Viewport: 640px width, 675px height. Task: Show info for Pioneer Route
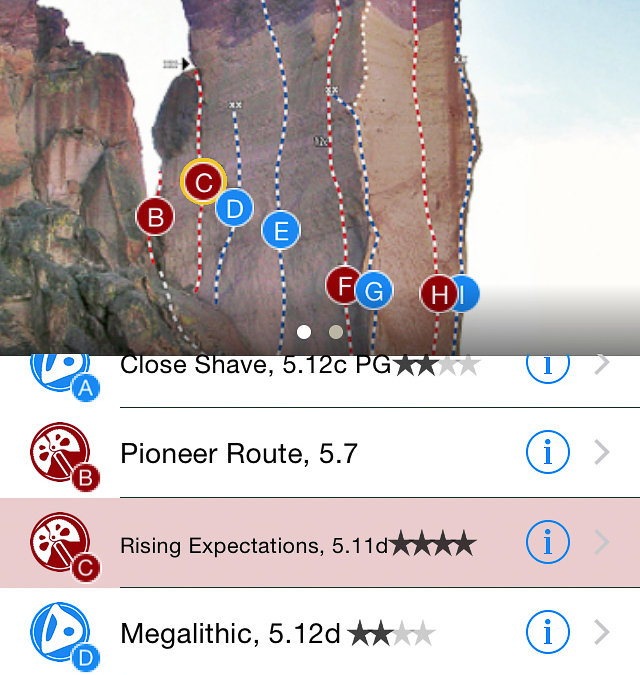[547, 454]
